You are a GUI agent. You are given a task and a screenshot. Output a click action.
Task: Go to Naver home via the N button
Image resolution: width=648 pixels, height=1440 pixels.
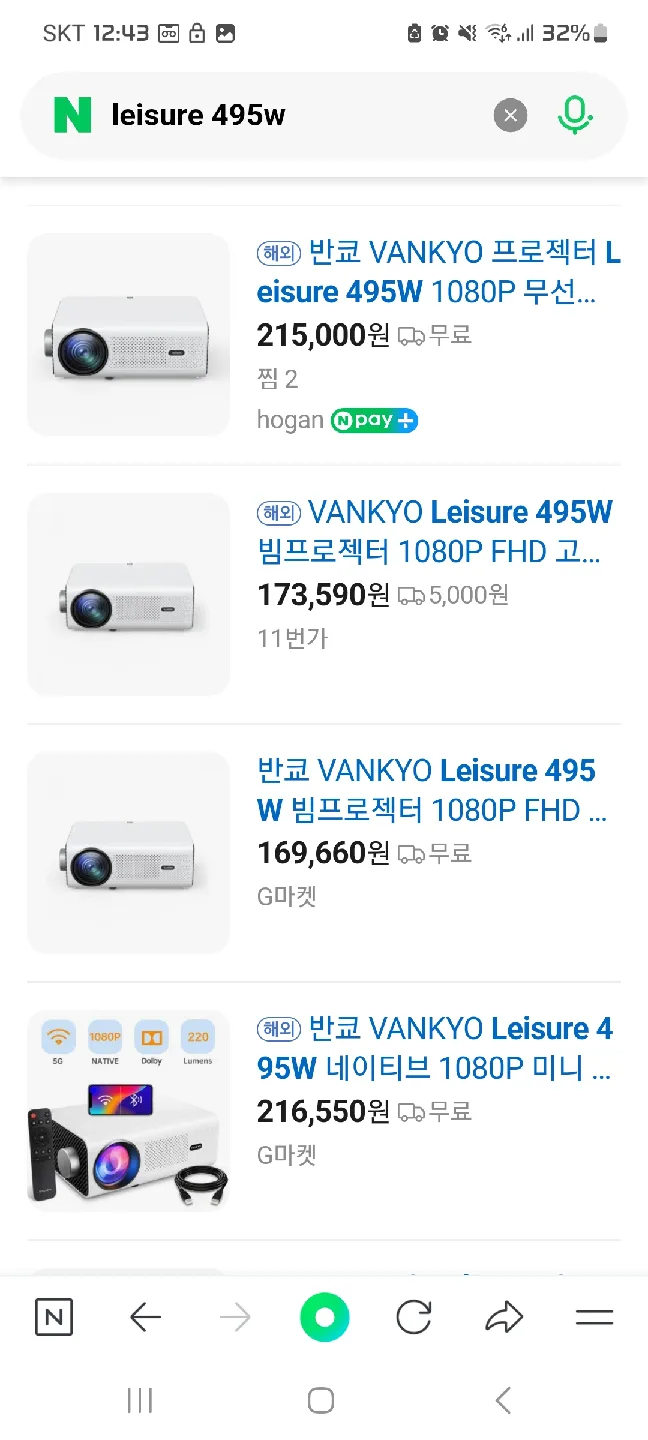pyautogui.click(x=54, y=1318)
